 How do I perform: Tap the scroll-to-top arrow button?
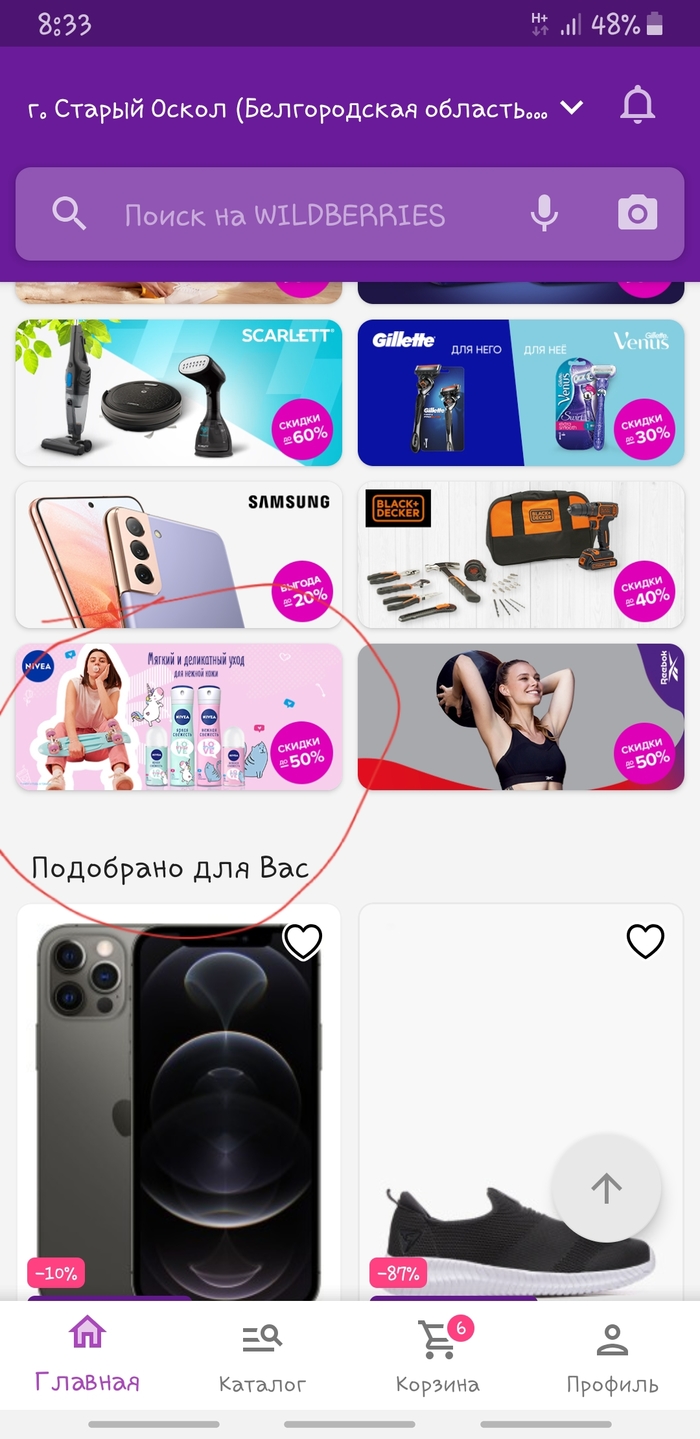606,1188
